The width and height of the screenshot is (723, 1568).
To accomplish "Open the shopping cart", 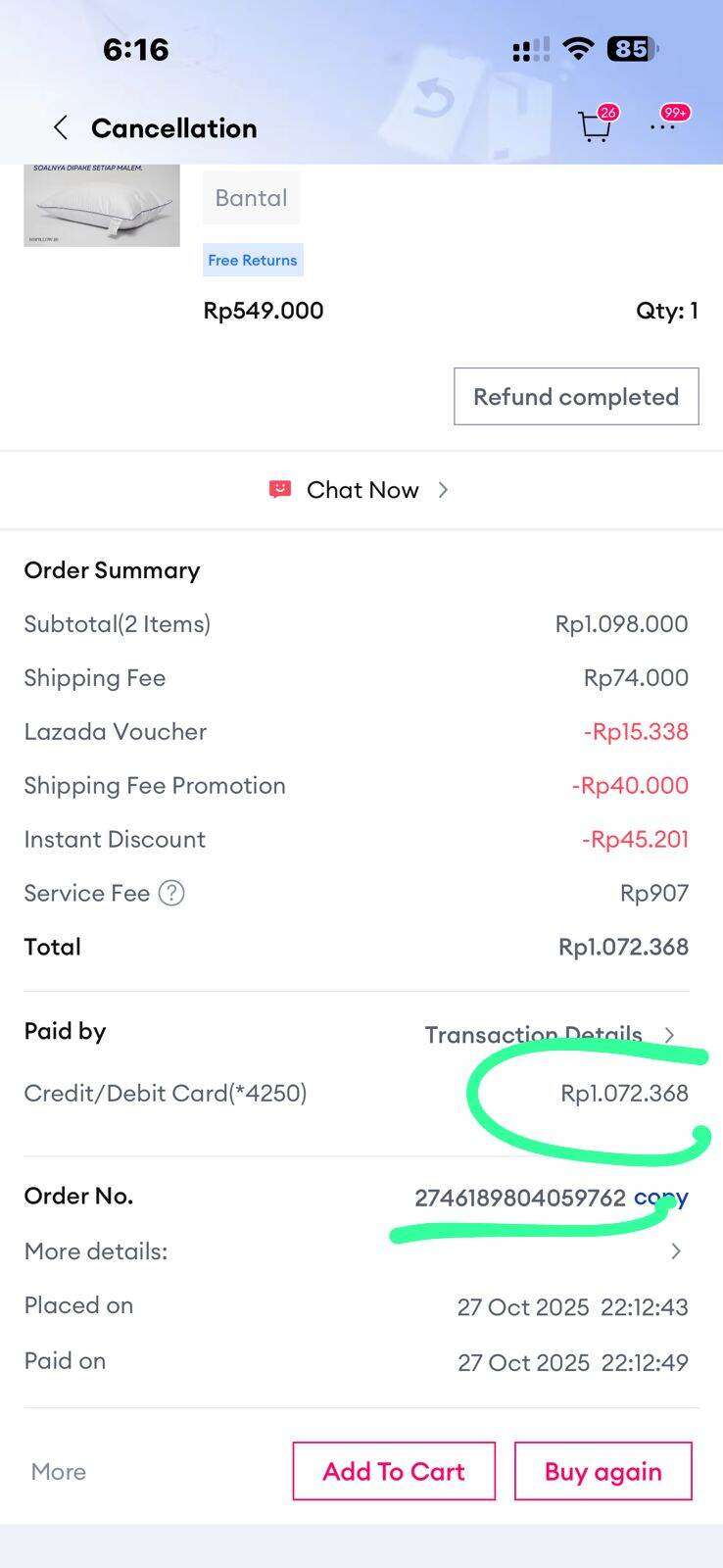I will pyautogui.click(x=594, y=126).
